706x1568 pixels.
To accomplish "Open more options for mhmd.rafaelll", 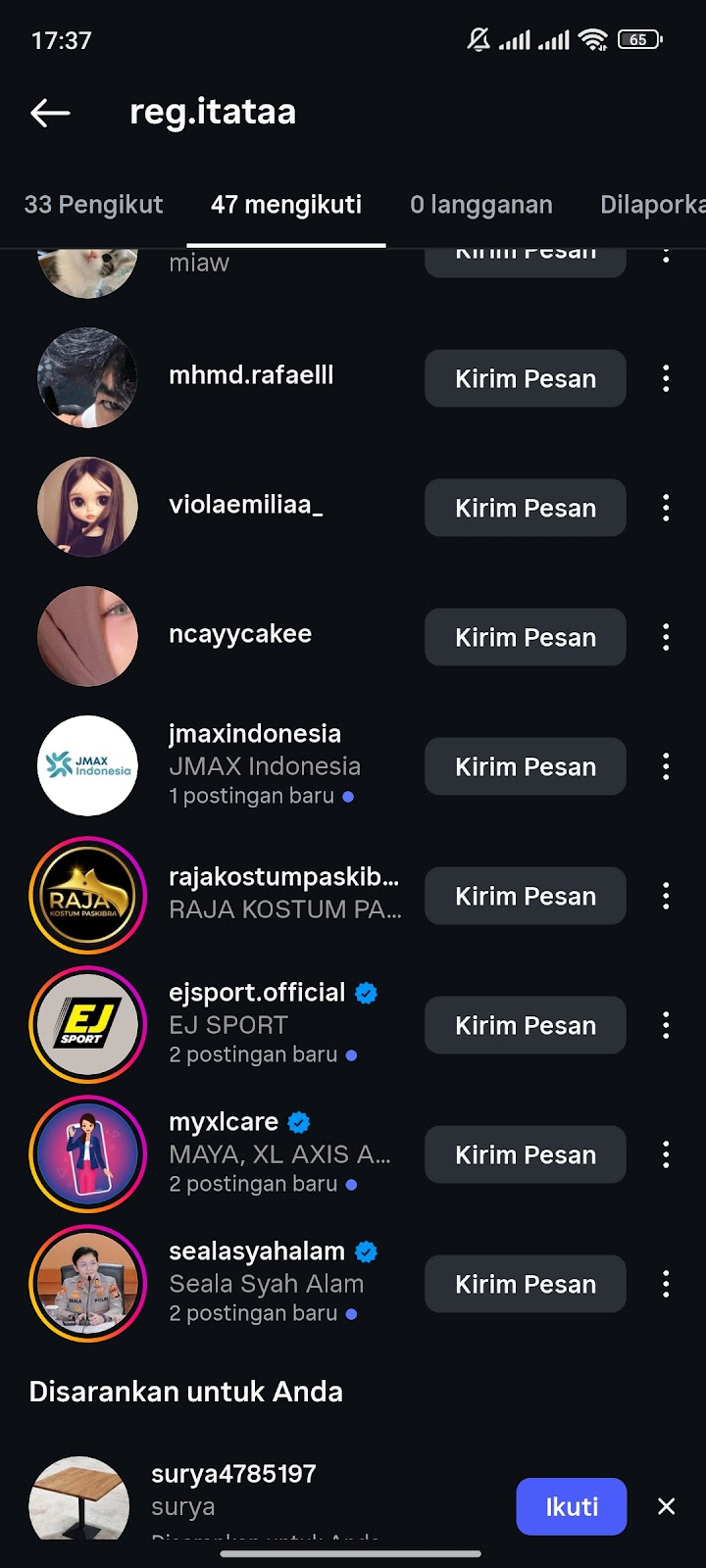I will point(666,378).
